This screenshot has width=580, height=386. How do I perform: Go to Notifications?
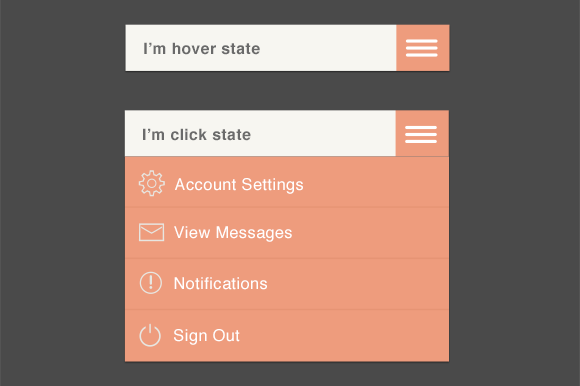pyautogui.click(x=287, y=284)
